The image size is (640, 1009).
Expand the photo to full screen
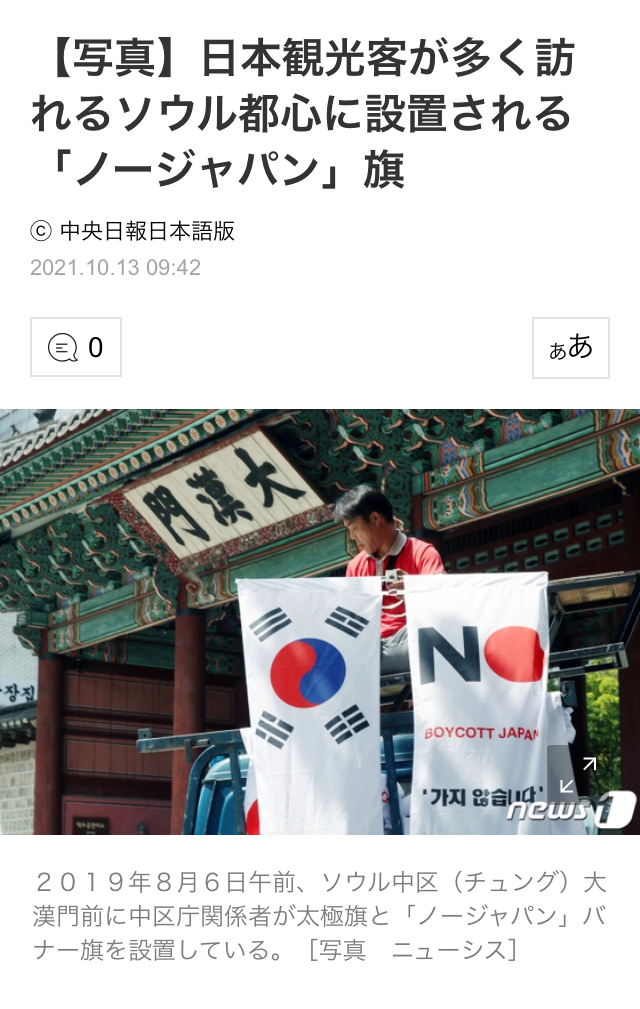tap(577, 774)
